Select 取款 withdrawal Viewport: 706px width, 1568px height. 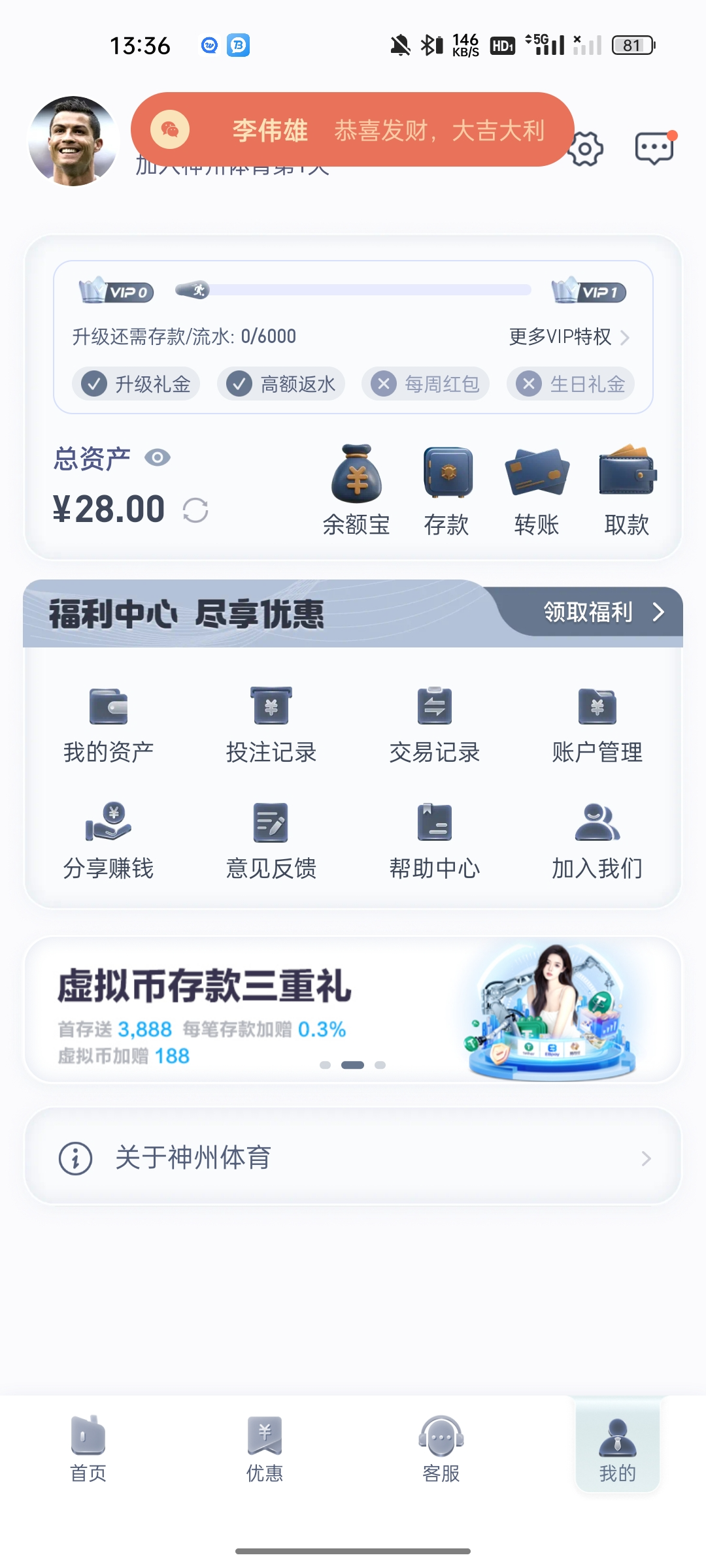pos(627,490)
